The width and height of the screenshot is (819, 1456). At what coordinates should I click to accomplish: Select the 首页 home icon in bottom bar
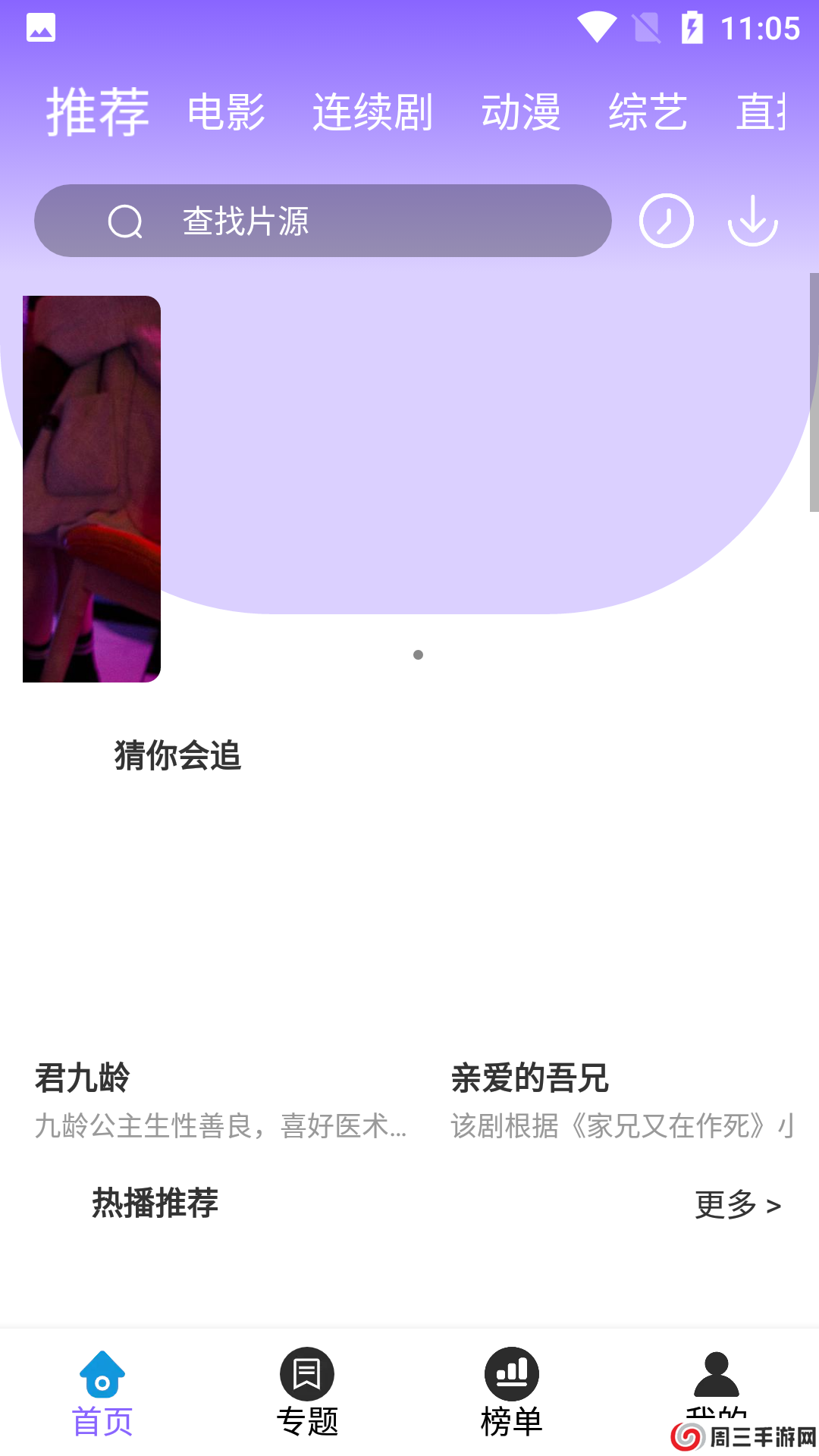pos(102,1373)
